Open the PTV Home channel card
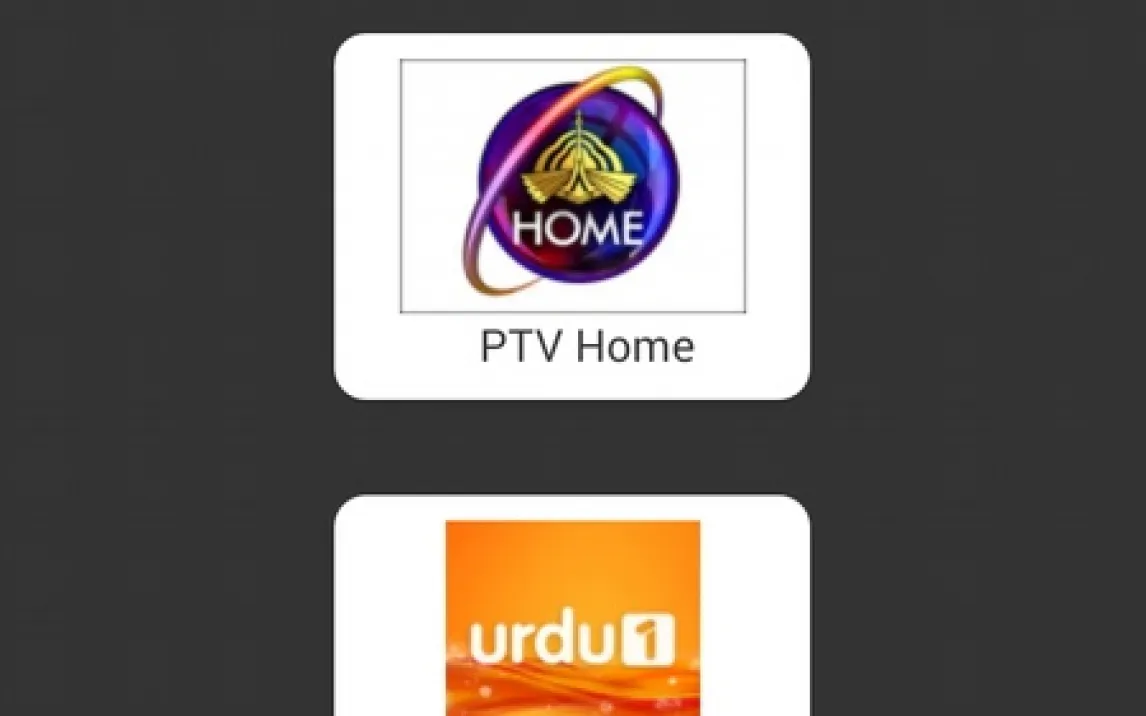The image size is (1146, 716). [x=572, y=216]
